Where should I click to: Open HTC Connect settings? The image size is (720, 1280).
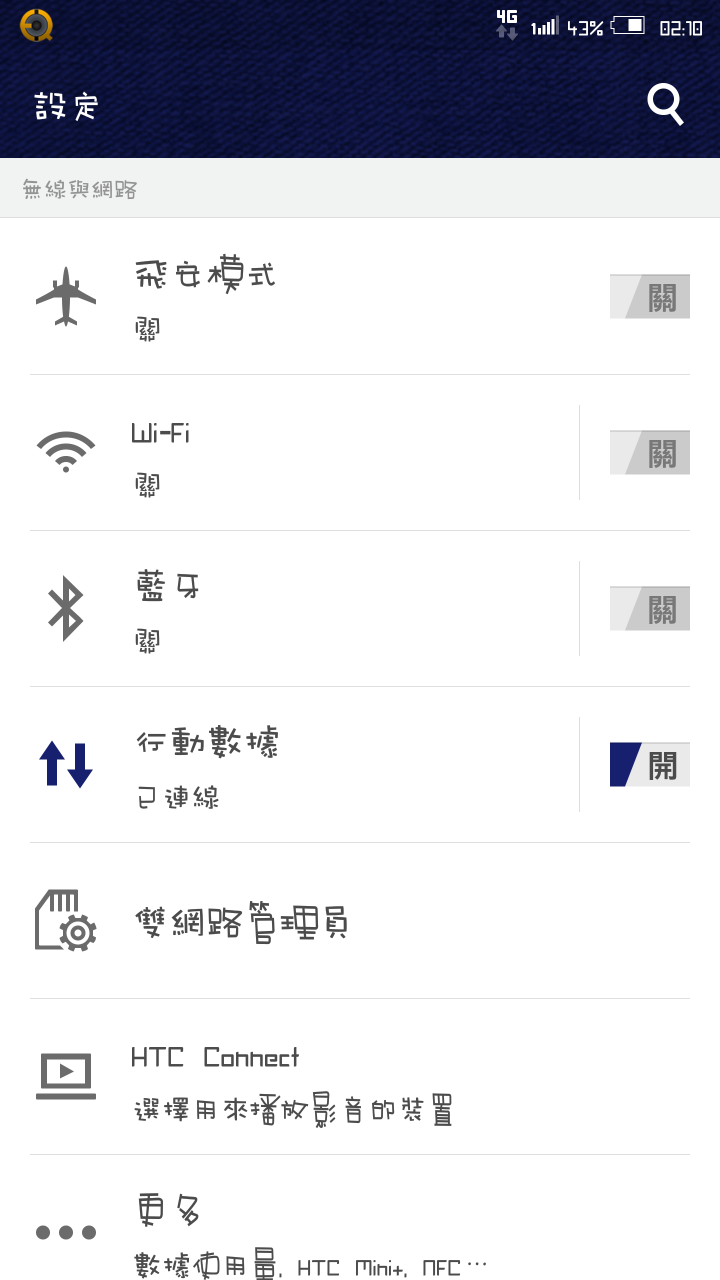(360, 1077)
